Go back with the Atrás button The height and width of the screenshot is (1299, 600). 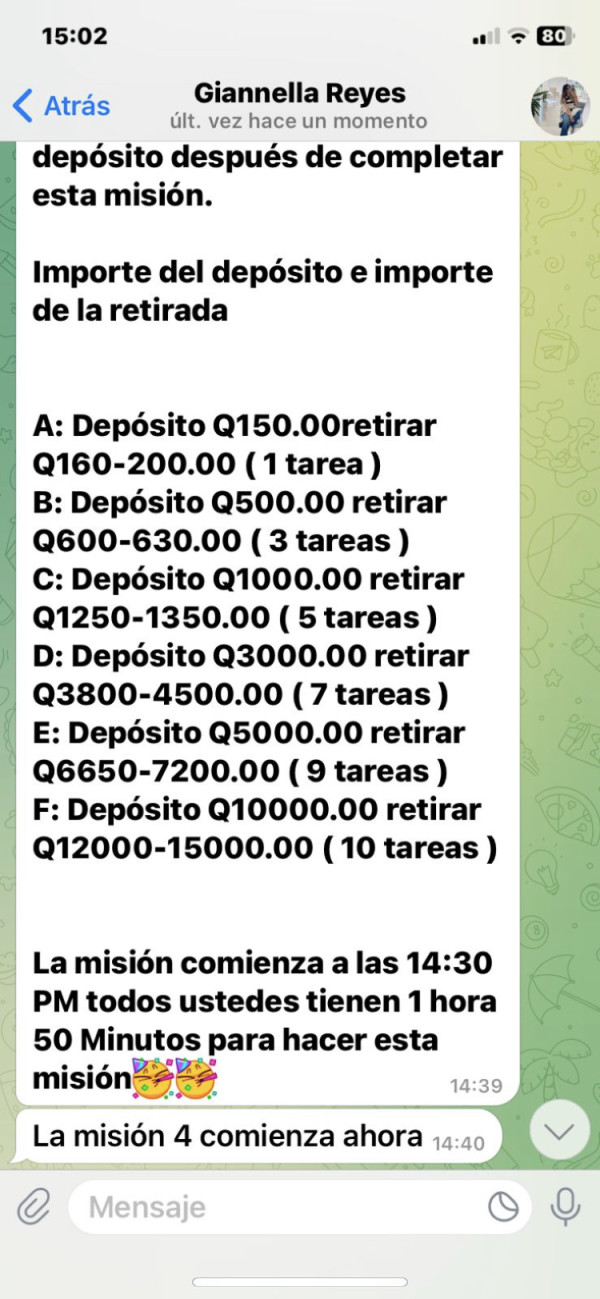61,106
